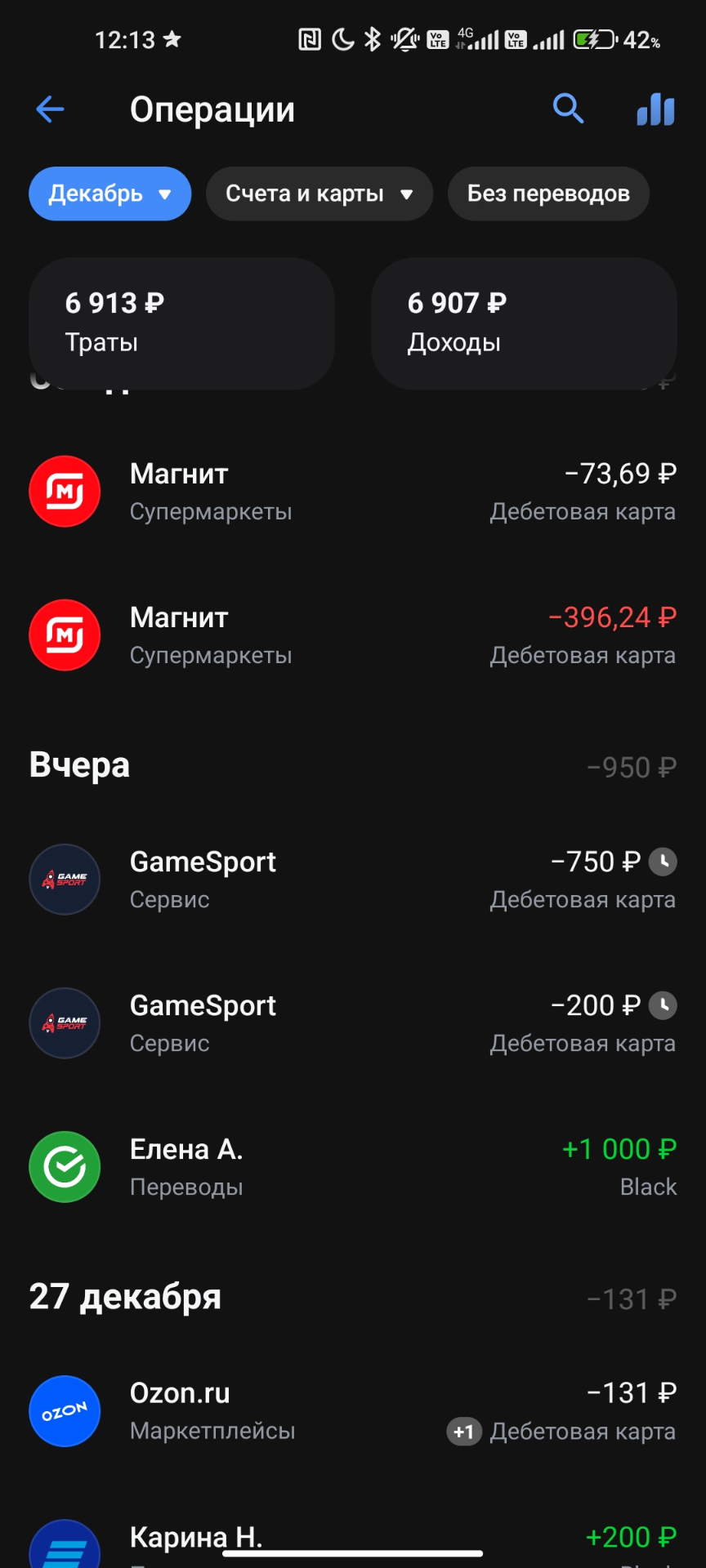The width and height of the screenshot is (706, 1568).
Task: Open the Елена А. +1 000 ₽ transfer
Action: (x=353, y=1167)
